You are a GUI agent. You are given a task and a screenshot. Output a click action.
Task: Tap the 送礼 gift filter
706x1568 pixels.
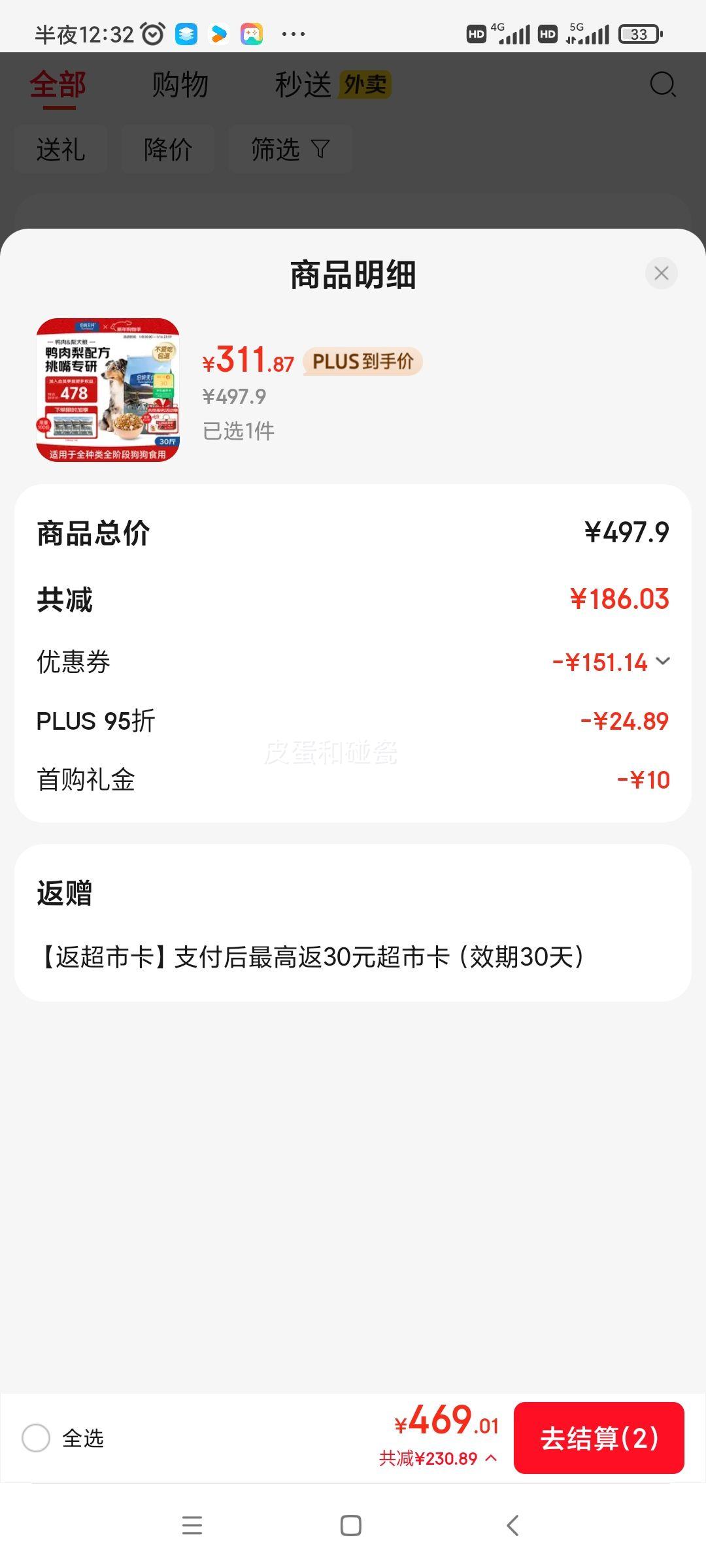point(60,149)
